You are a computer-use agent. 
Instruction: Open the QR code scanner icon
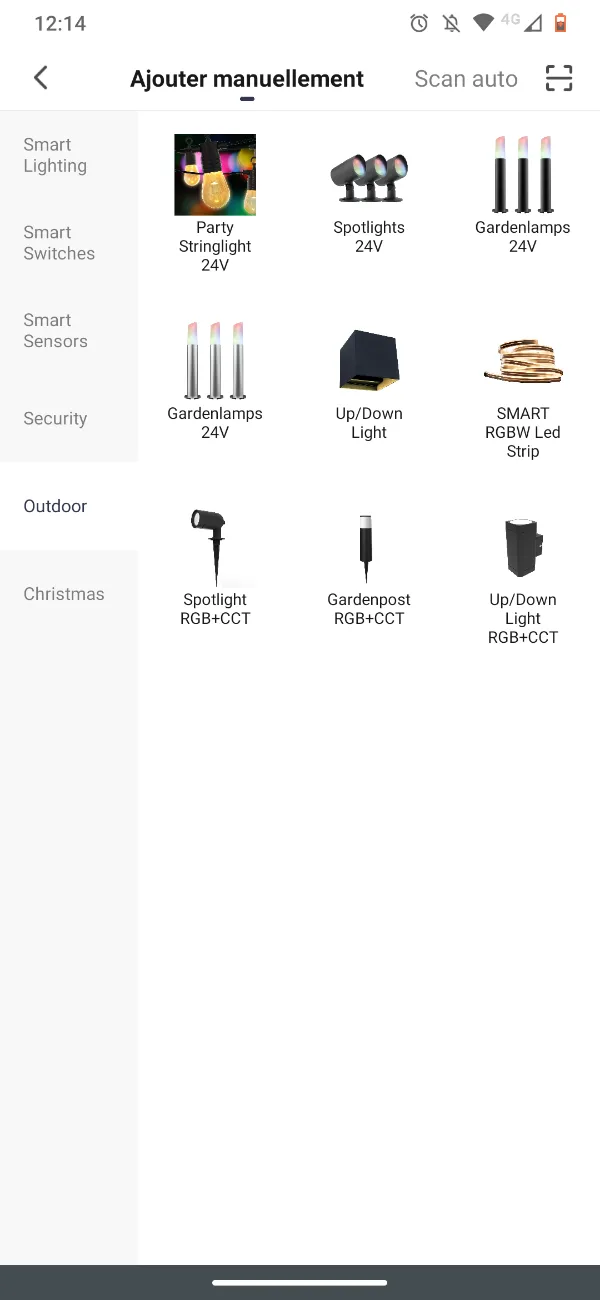[559, 78]
